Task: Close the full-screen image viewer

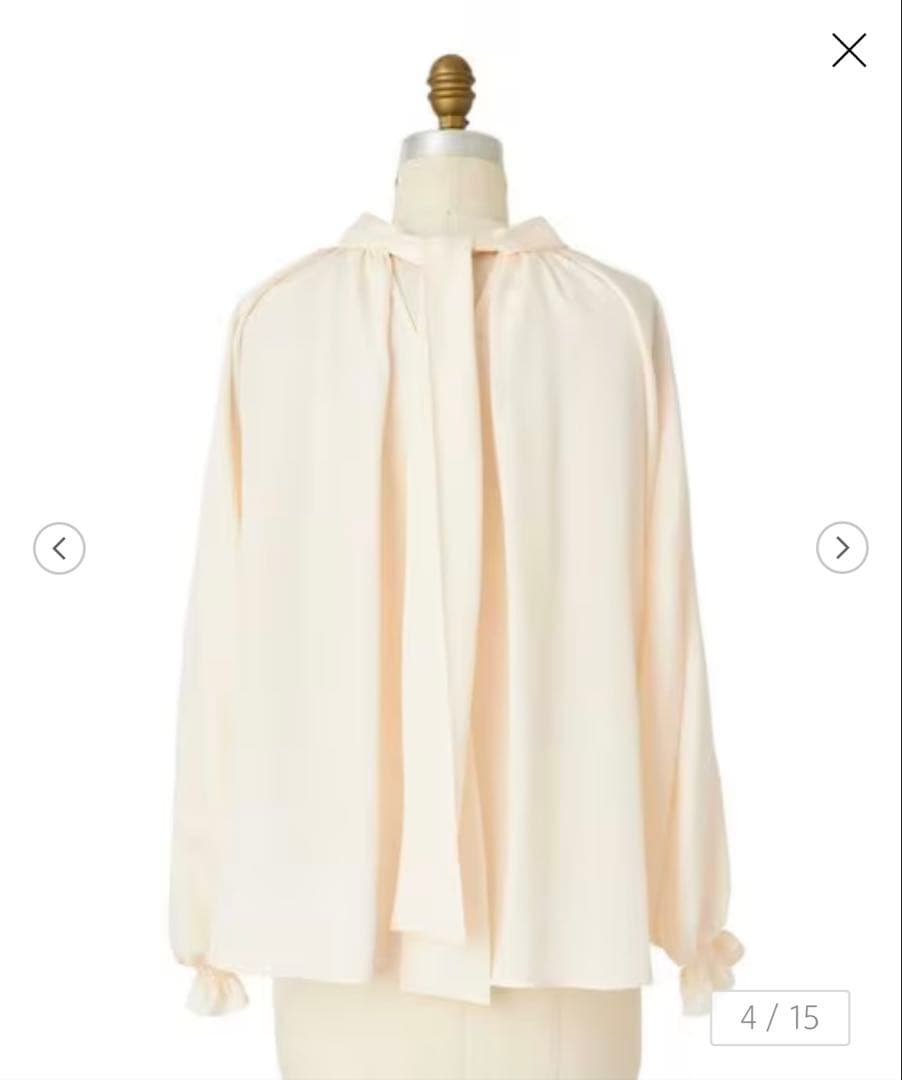Action: 849,50
